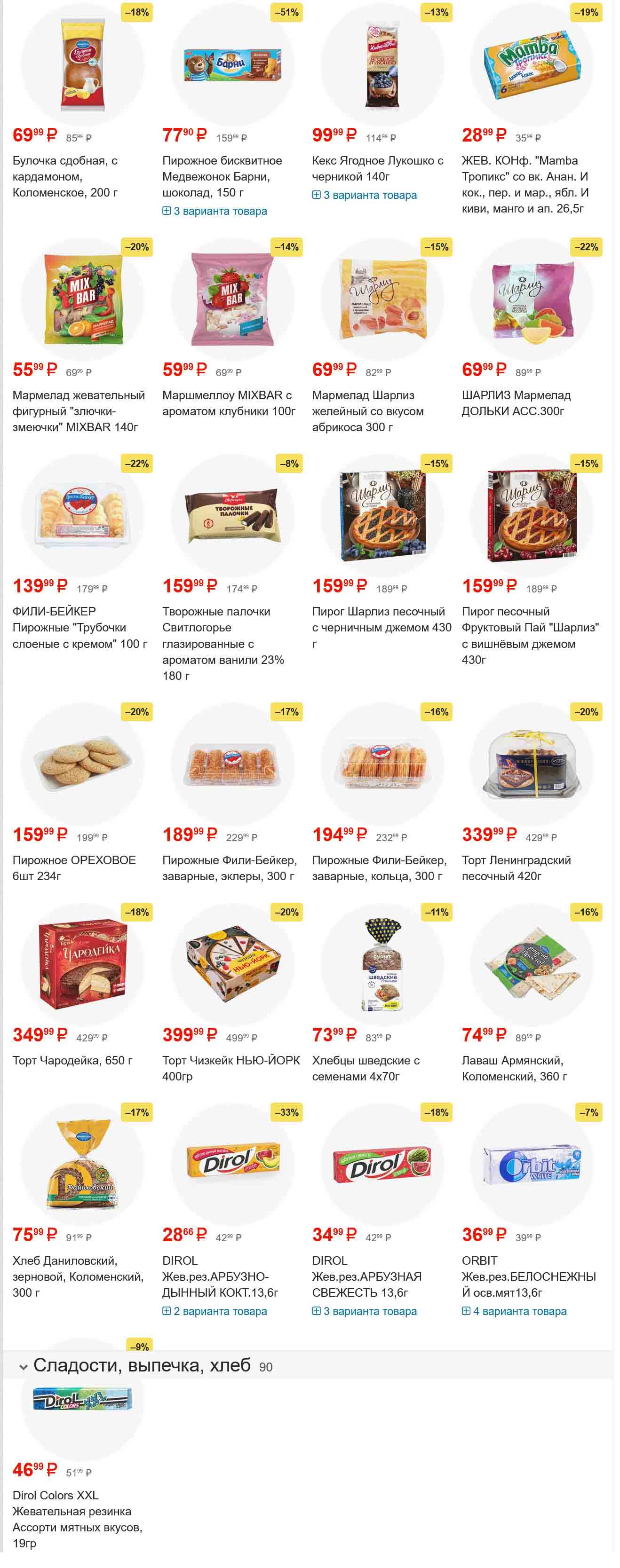
Task: View Мармелад Шарлиз со вкусом абрикоса
Action: tap(367, 411)
